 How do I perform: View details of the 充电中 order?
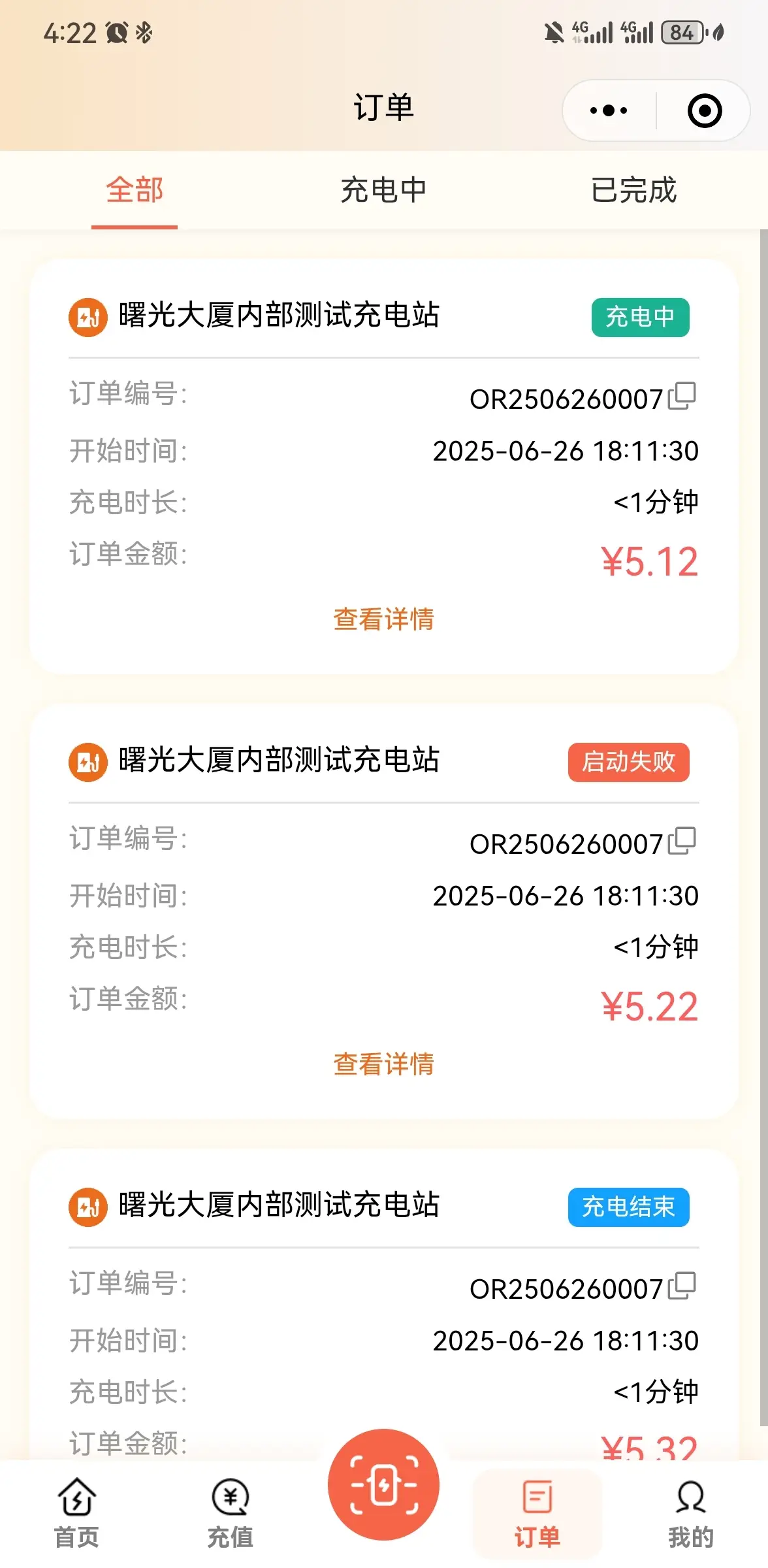(x=384, y=619)
